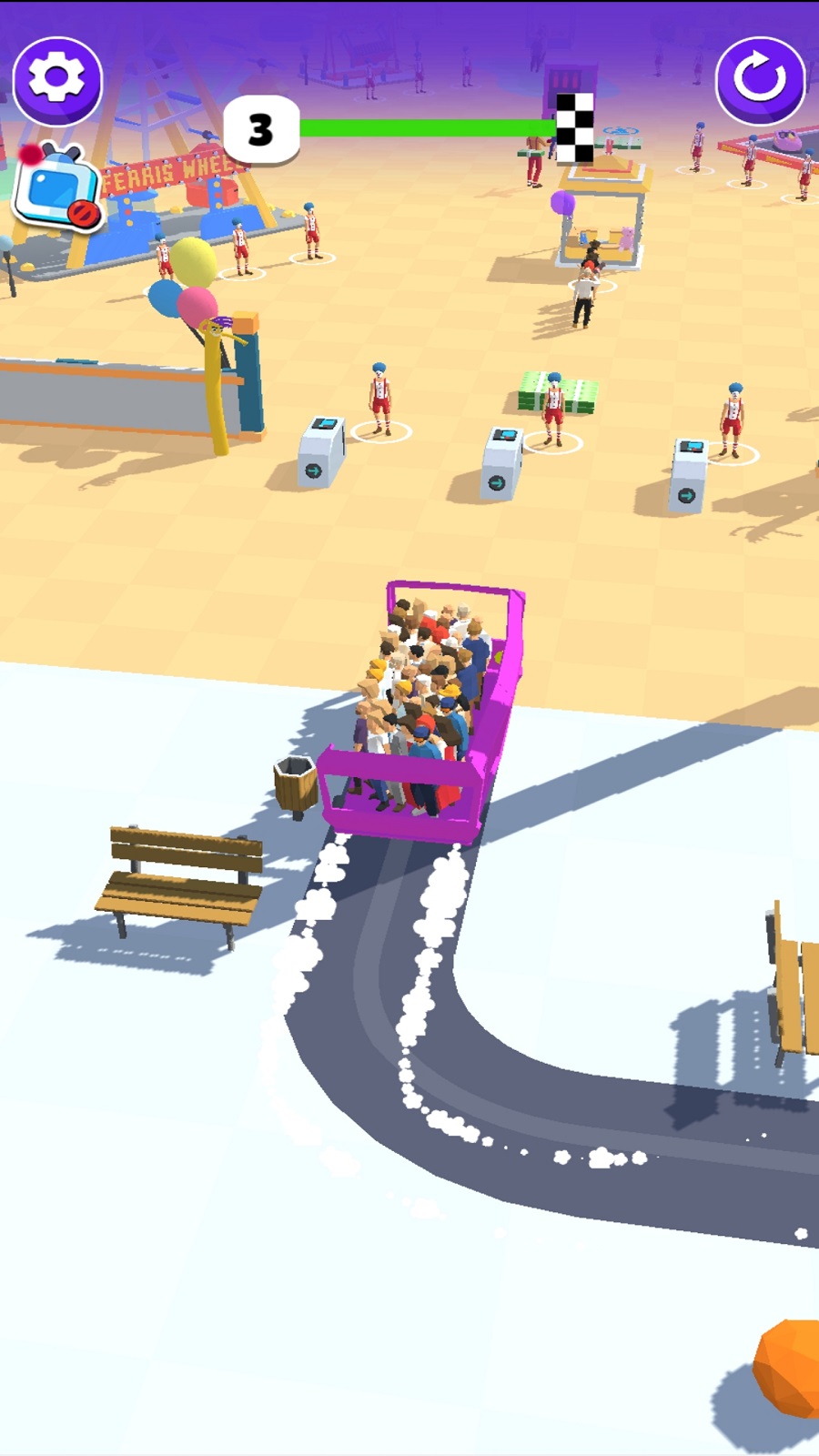Image resolution: width=819 pixels, height=1456 pixels.
Task: Open the settings gear
Action: [x=56, y=80]
